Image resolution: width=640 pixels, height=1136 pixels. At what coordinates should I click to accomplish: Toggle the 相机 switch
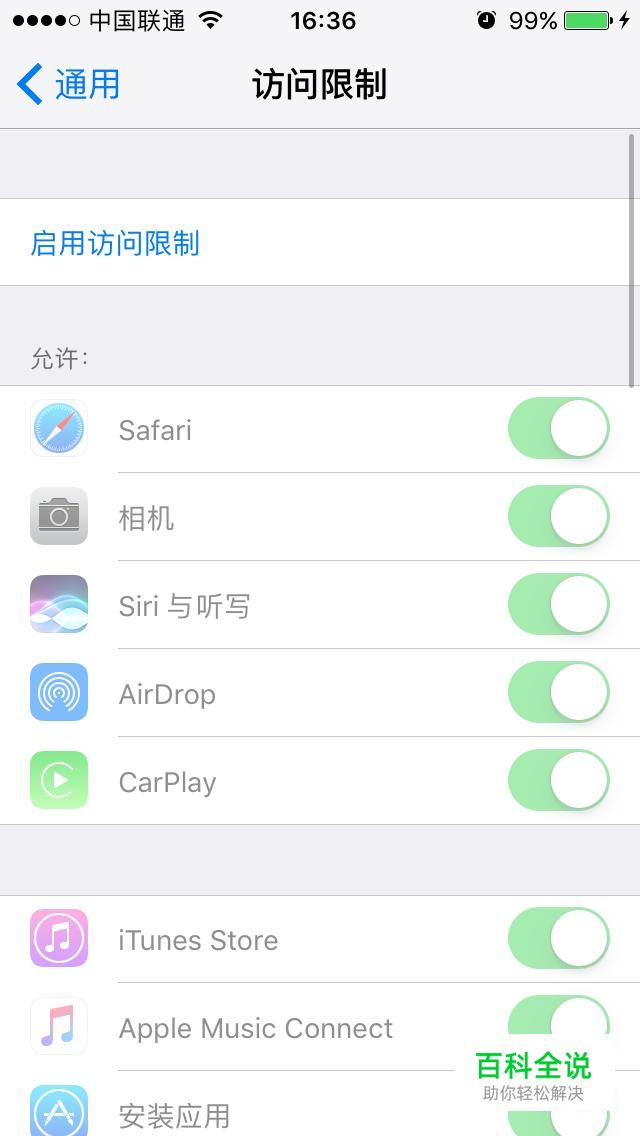pos(558,517)
